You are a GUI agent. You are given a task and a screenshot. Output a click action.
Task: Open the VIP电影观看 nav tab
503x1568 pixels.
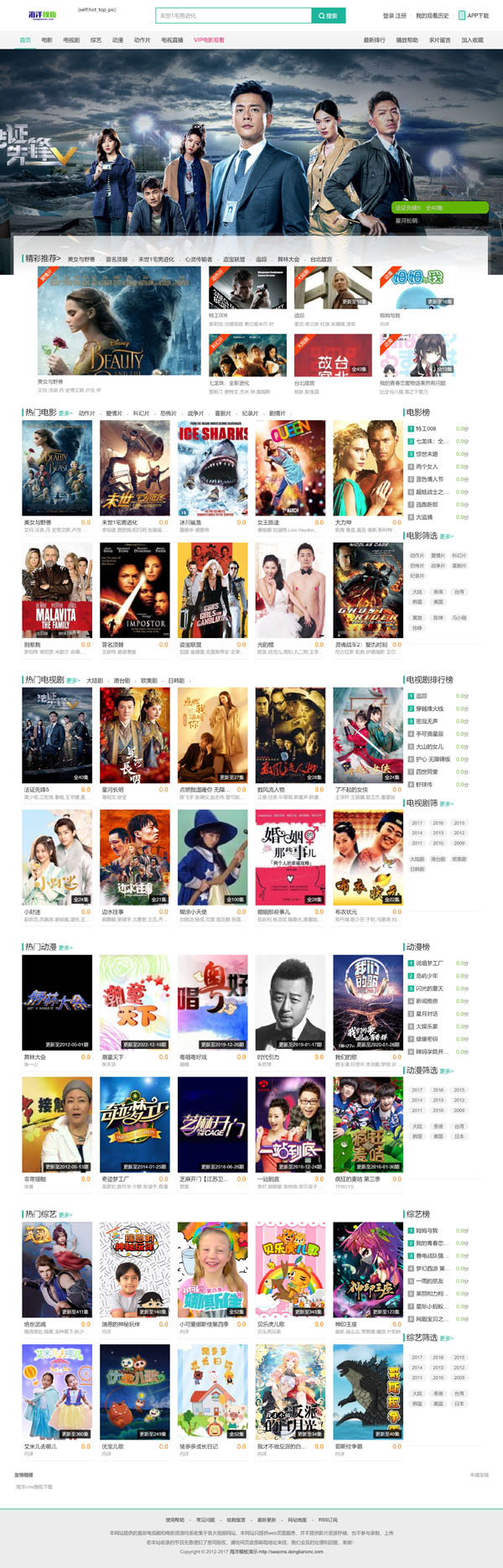point(210,40)
